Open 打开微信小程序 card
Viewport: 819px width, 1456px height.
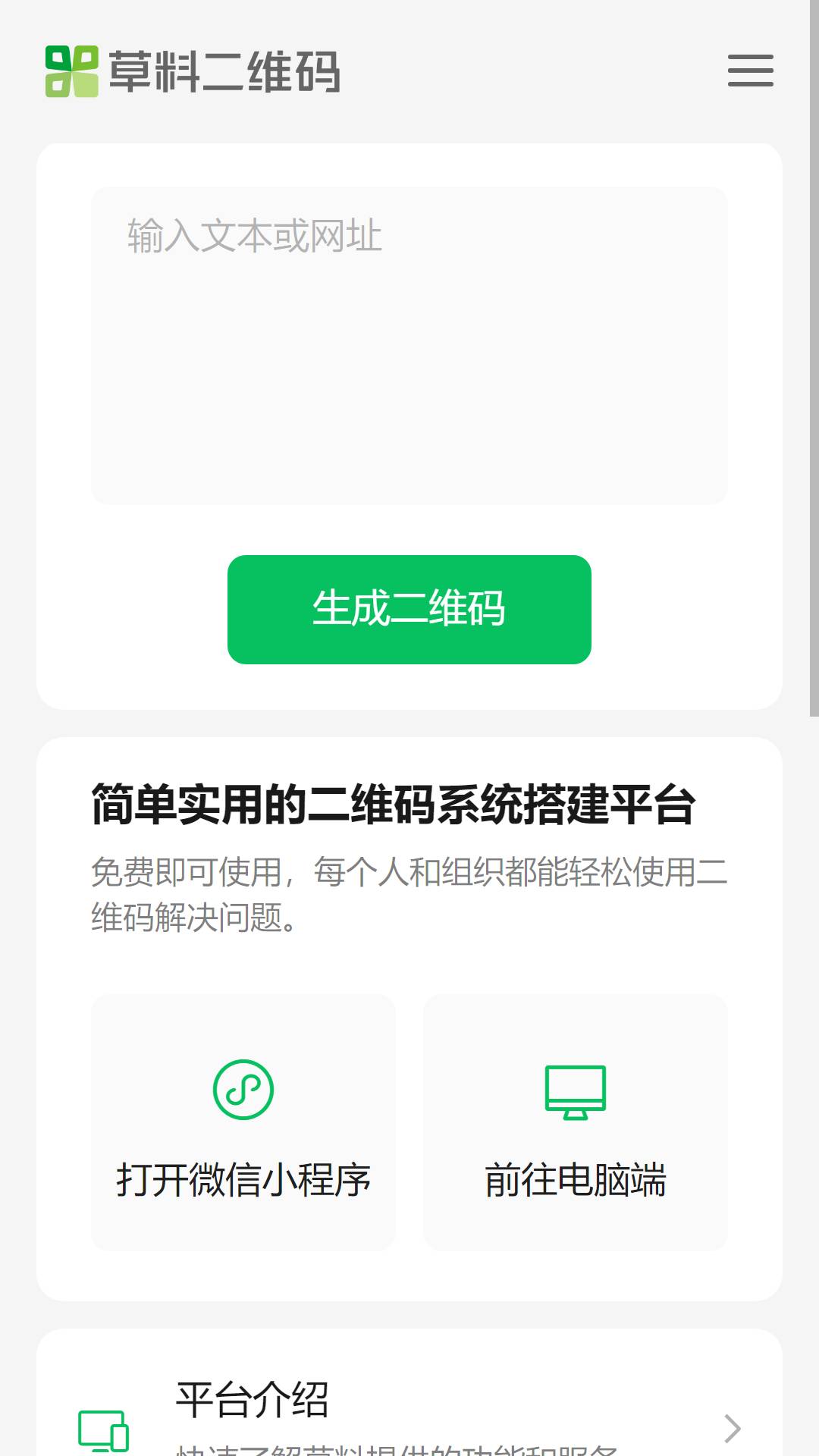[243, 1122]
